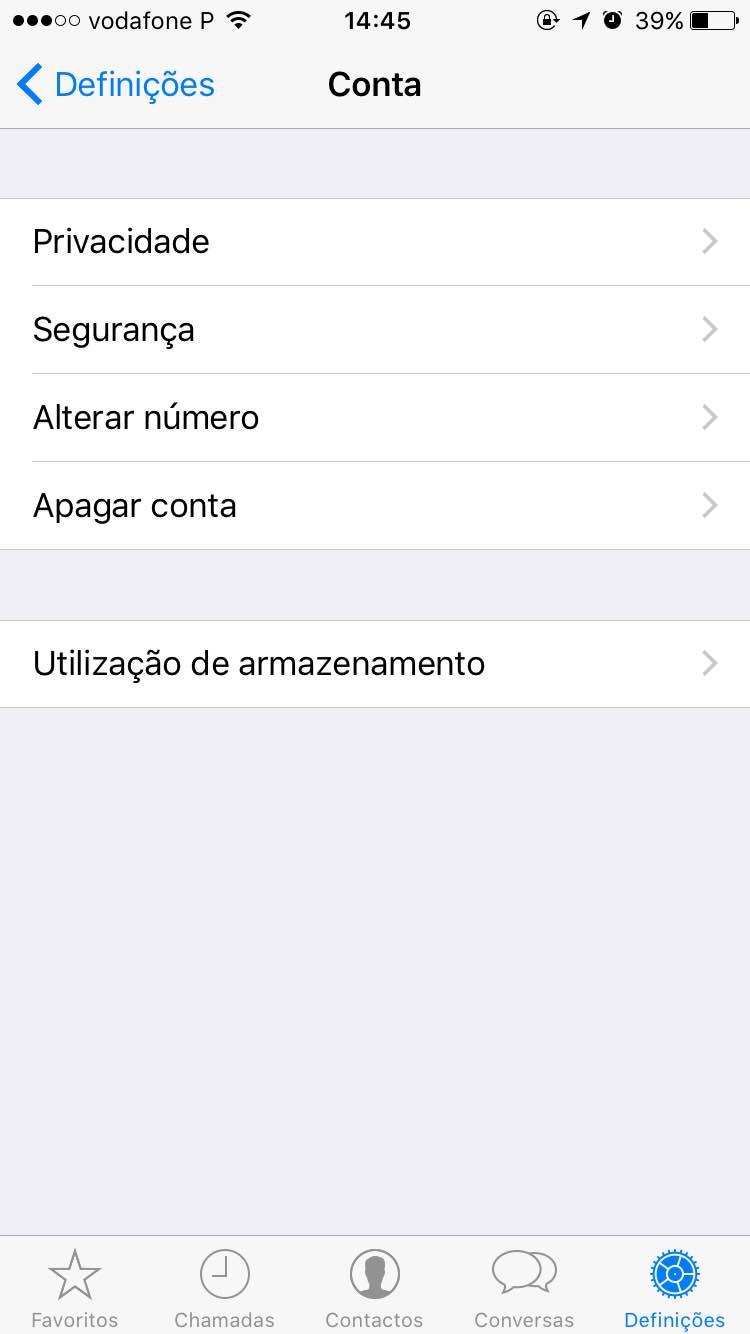Viewport: 750px width, 1334px height.
Task: Open the Contactos tab
Action: (x=375, y=1287)
